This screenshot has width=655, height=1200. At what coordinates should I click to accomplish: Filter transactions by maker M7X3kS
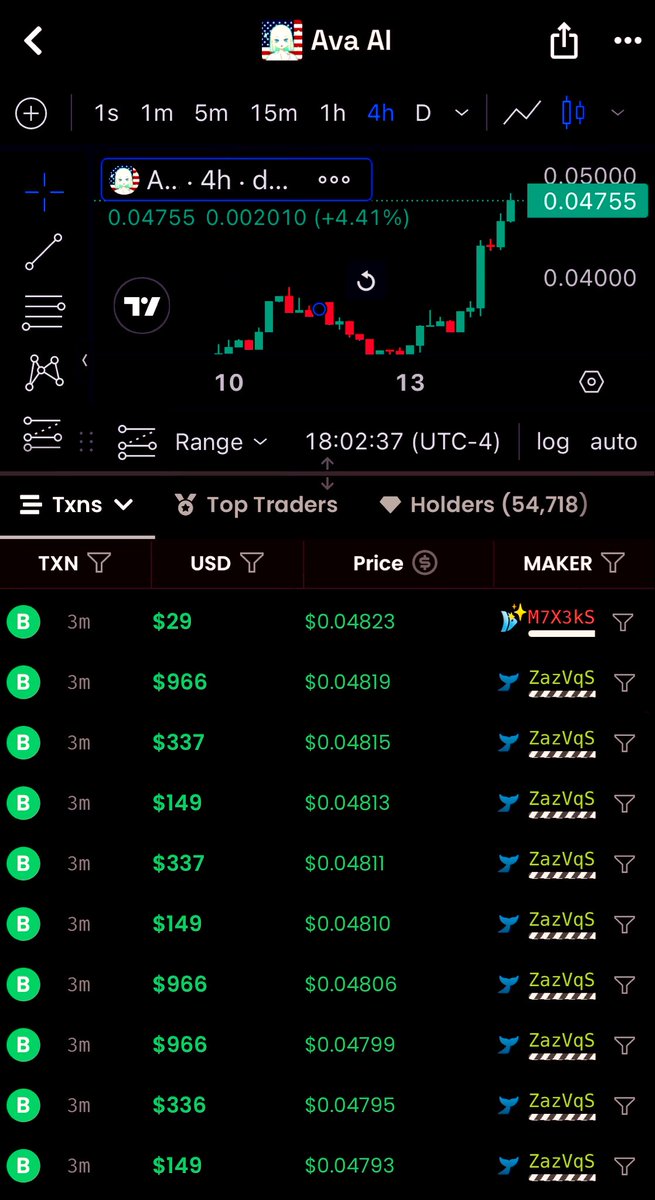point(623,622)
